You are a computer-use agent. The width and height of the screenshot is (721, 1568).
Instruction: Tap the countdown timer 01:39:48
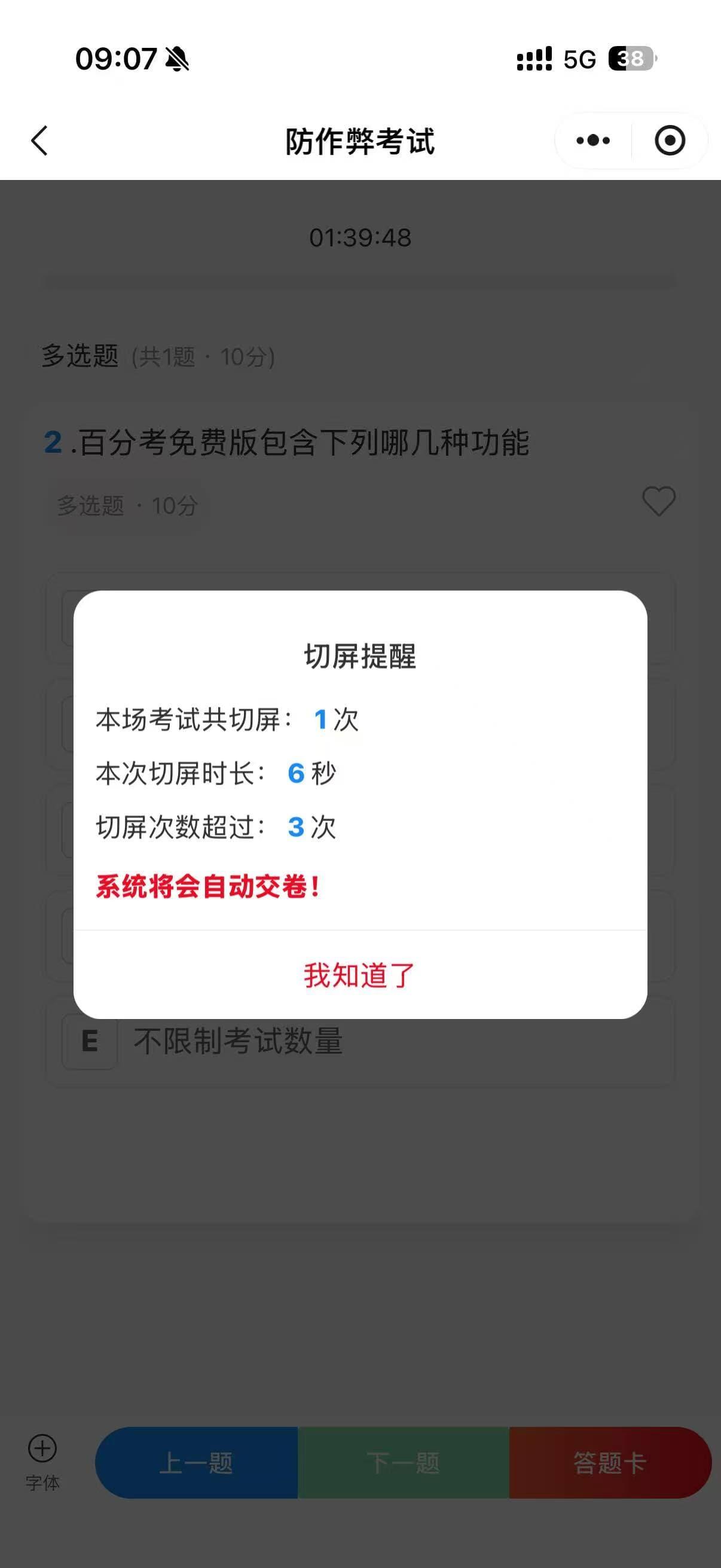pos(360,237)
